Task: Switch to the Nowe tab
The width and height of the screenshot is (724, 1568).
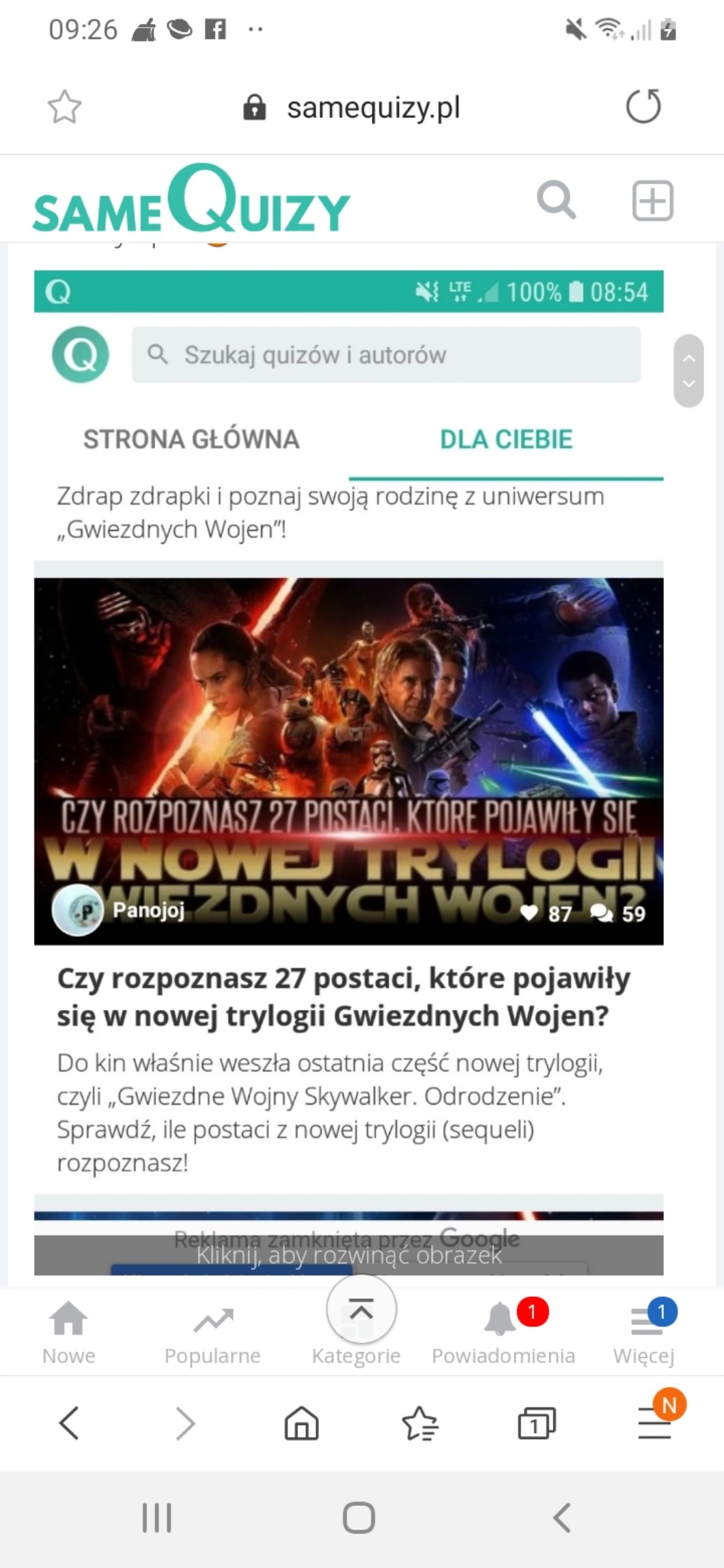Action: [x=69, y=1333]
